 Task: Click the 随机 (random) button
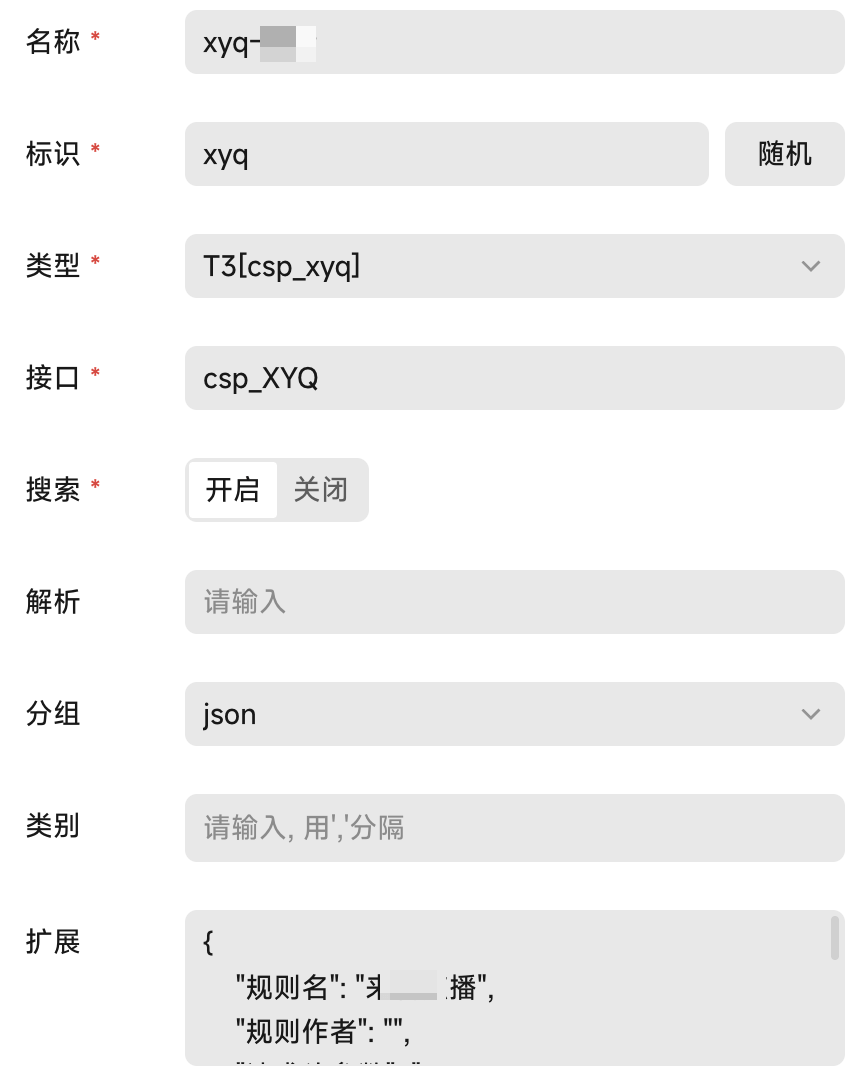(x=784, y=154)
